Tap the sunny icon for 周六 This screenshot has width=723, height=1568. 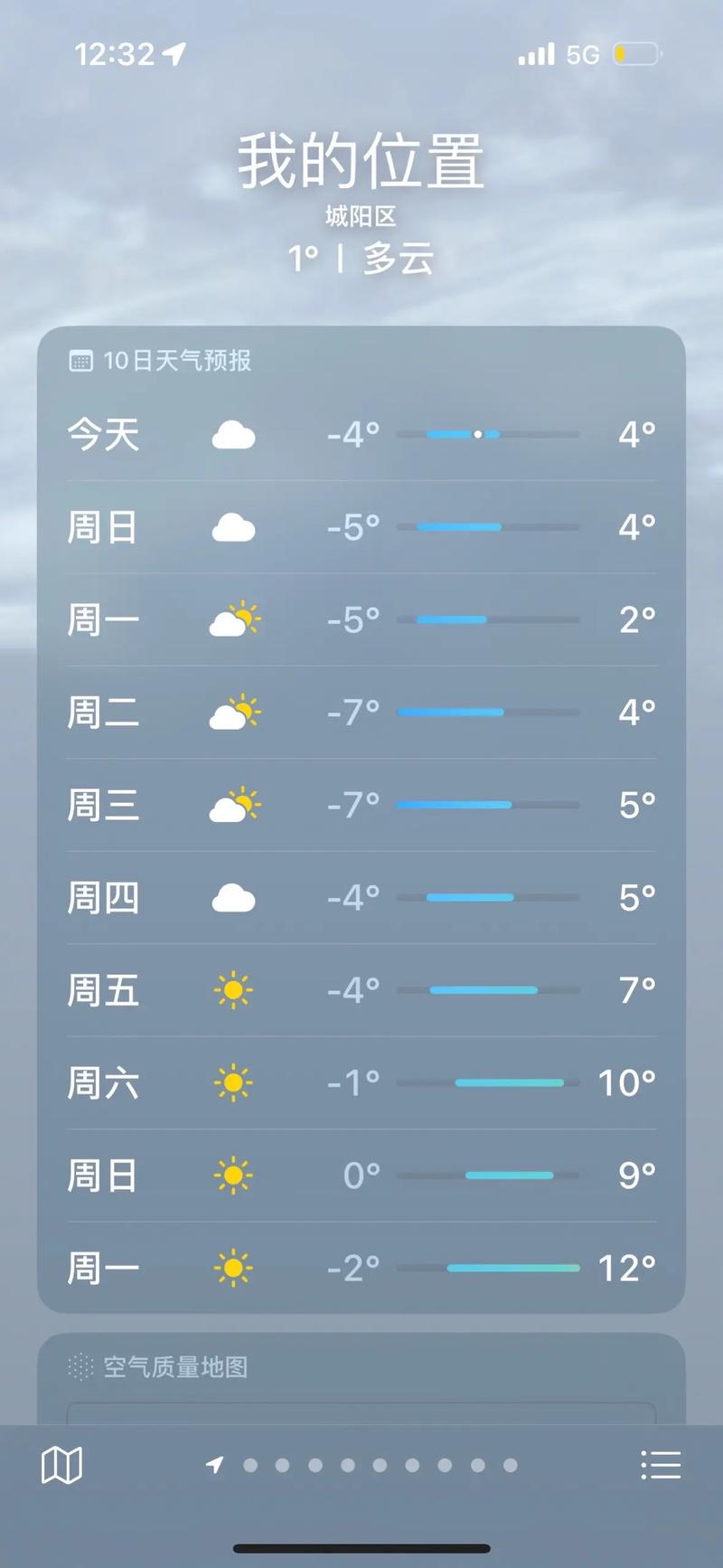[x=233, y=1082]
